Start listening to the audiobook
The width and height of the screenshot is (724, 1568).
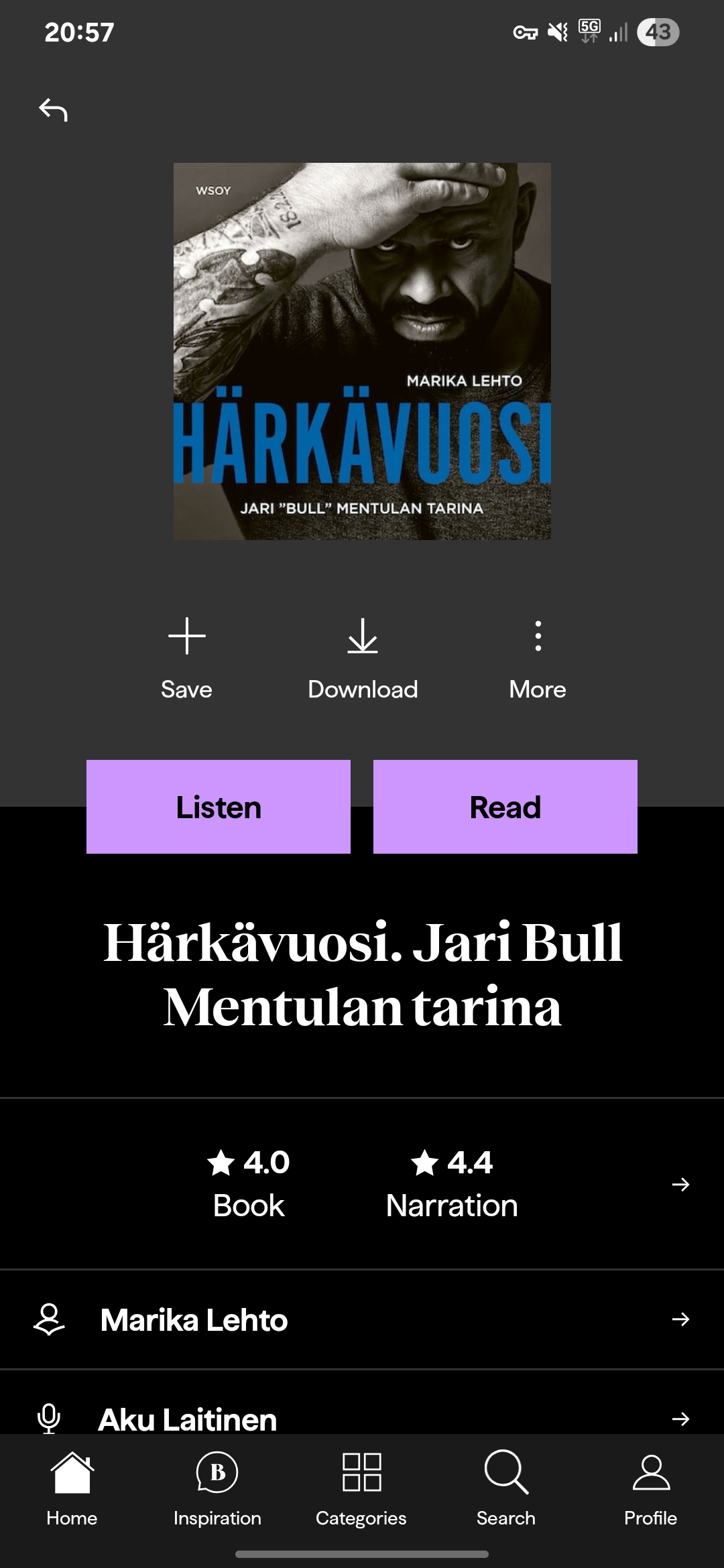(x=219, y=807)
